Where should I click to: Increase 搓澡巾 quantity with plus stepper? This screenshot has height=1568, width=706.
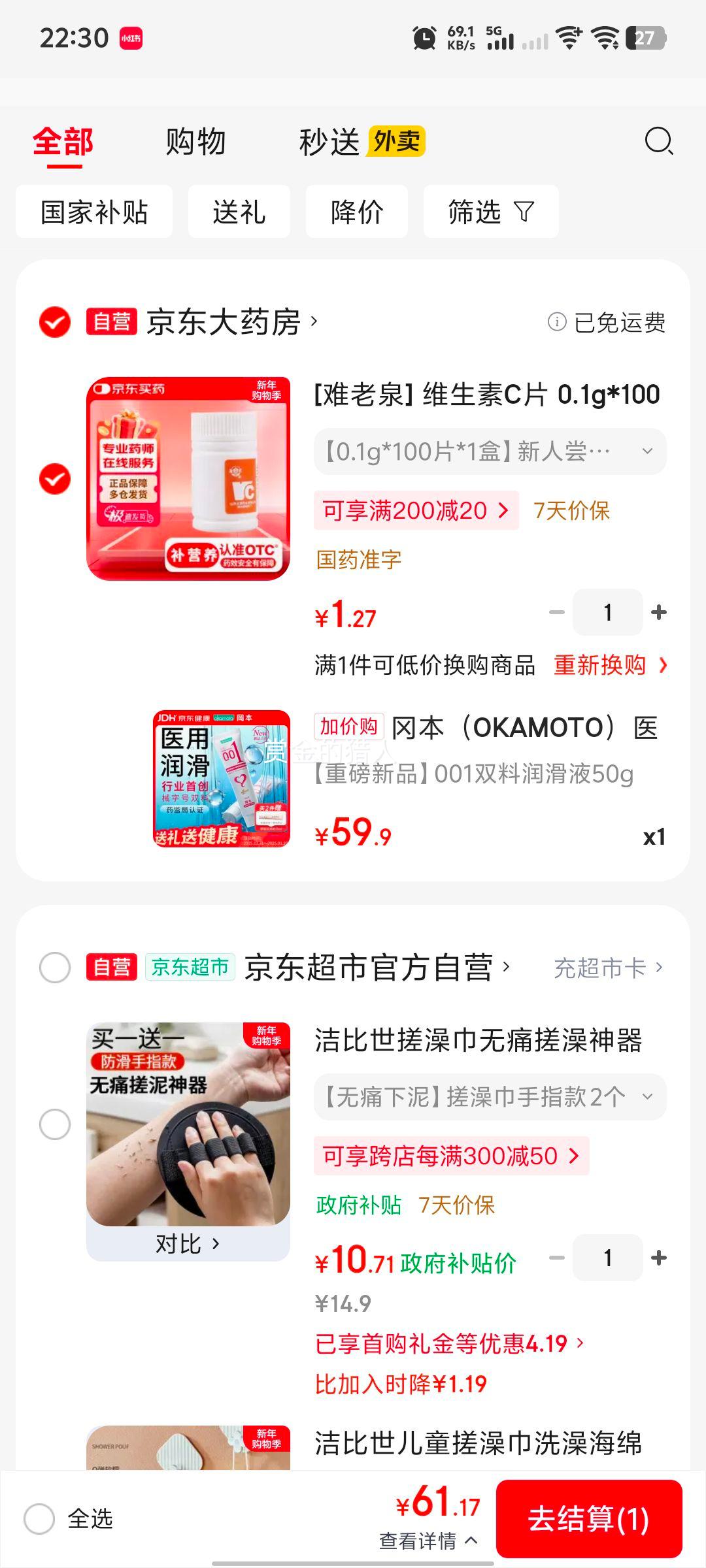click(x=659, y=1258)
